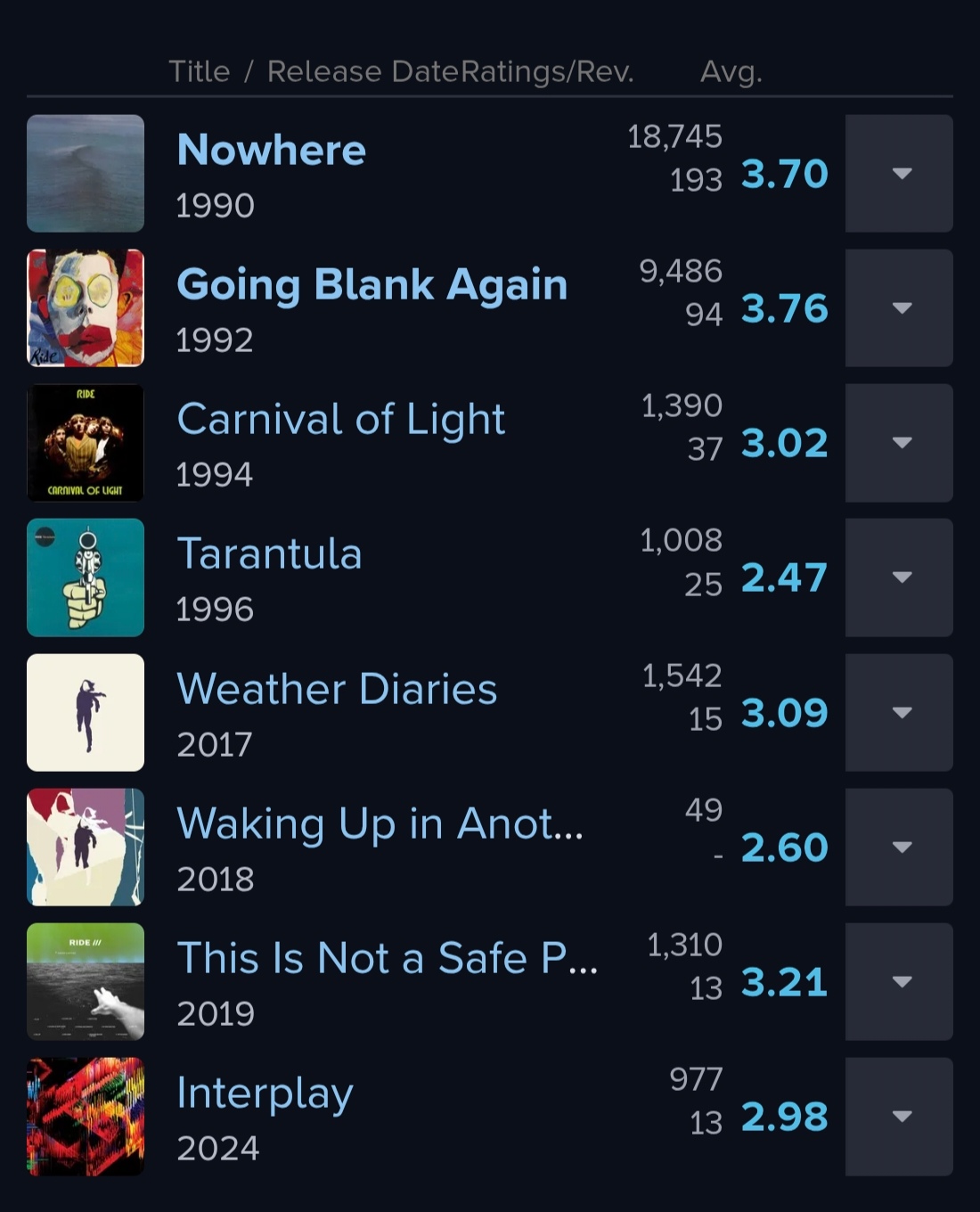The image size is (980, 1212).
Task: Open dropdown next to the 2019 album
Action: pos(900,981)
